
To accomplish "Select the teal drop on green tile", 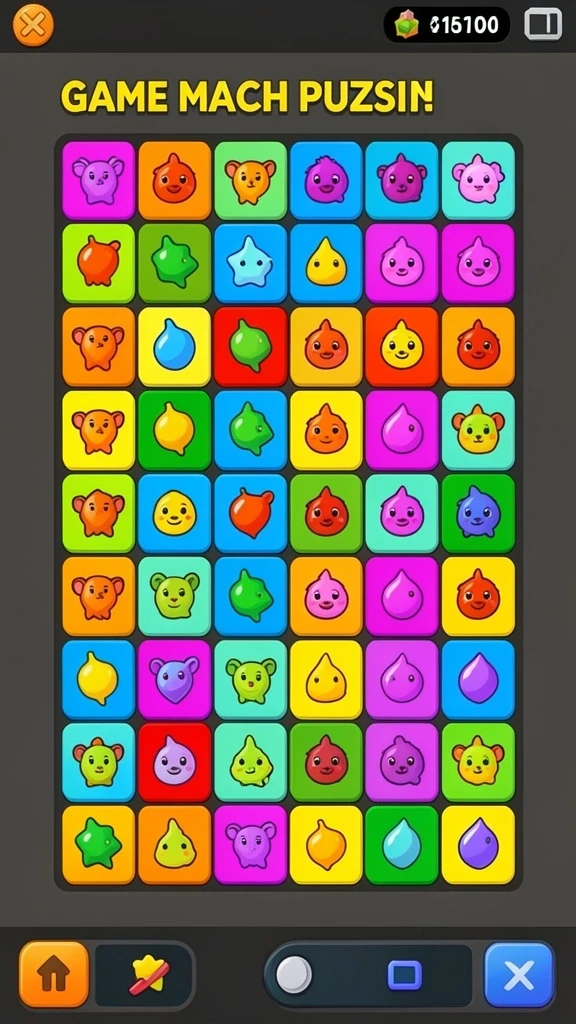I will click(402, 844).
